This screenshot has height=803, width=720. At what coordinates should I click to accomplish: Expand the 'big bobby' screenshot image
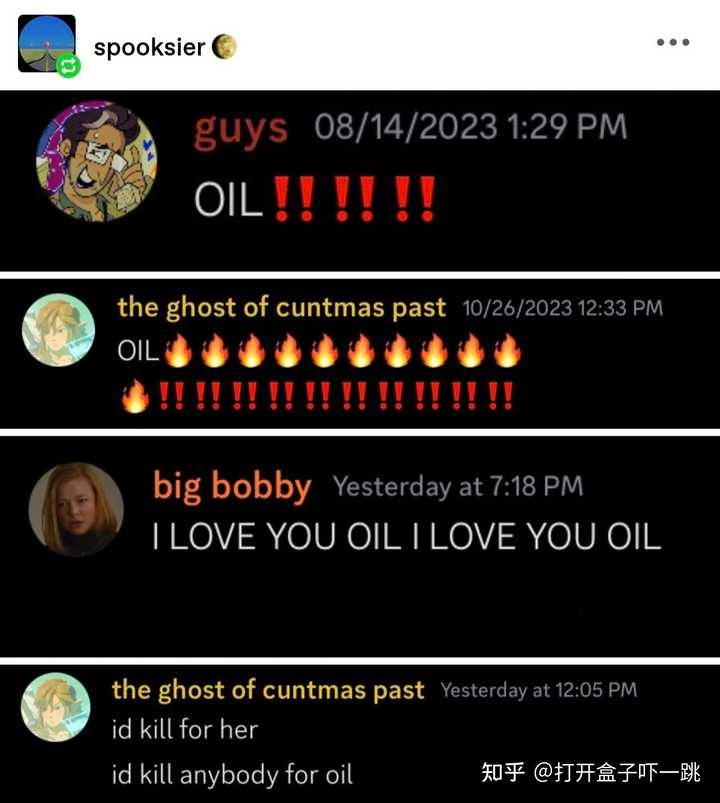pyautogui.click(x=360, y=545)
